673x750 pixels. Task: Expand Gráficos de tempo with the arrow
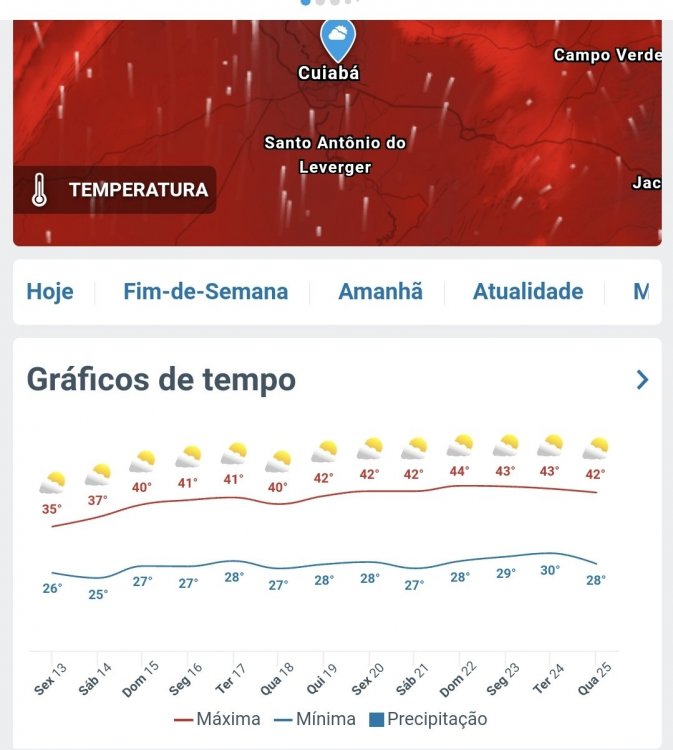[x=642, y=380]
